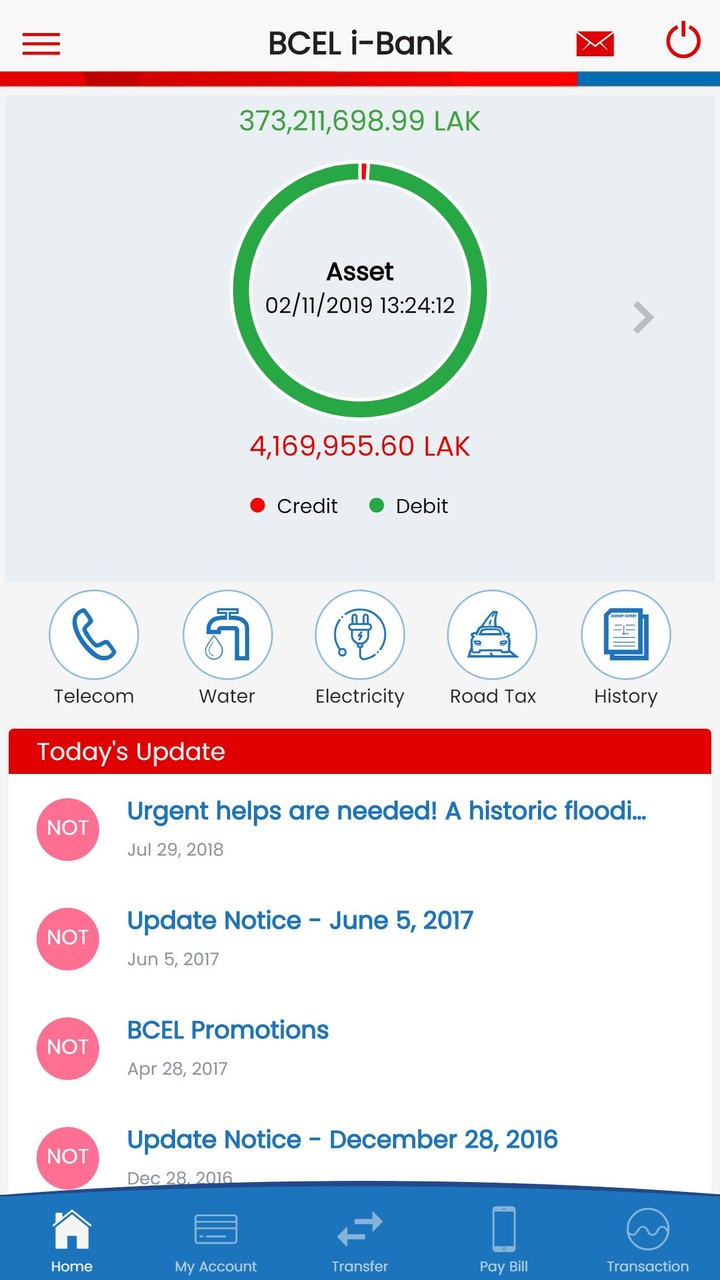
Task: Tap the Transaction icon in bottom bar
Action: point(647,1237)
